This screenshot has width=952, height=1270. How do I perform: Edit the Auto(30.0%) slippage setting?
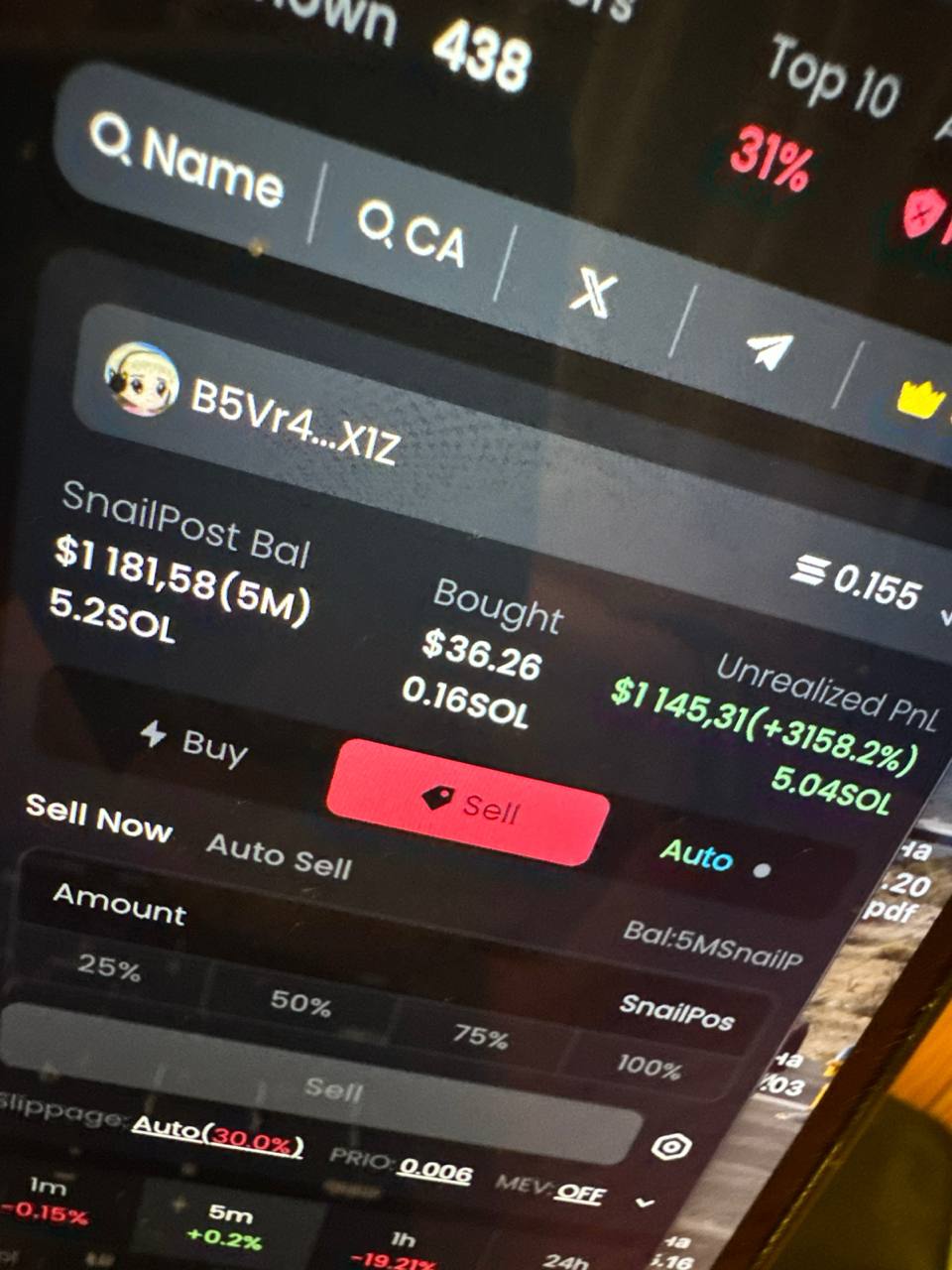217,1133
